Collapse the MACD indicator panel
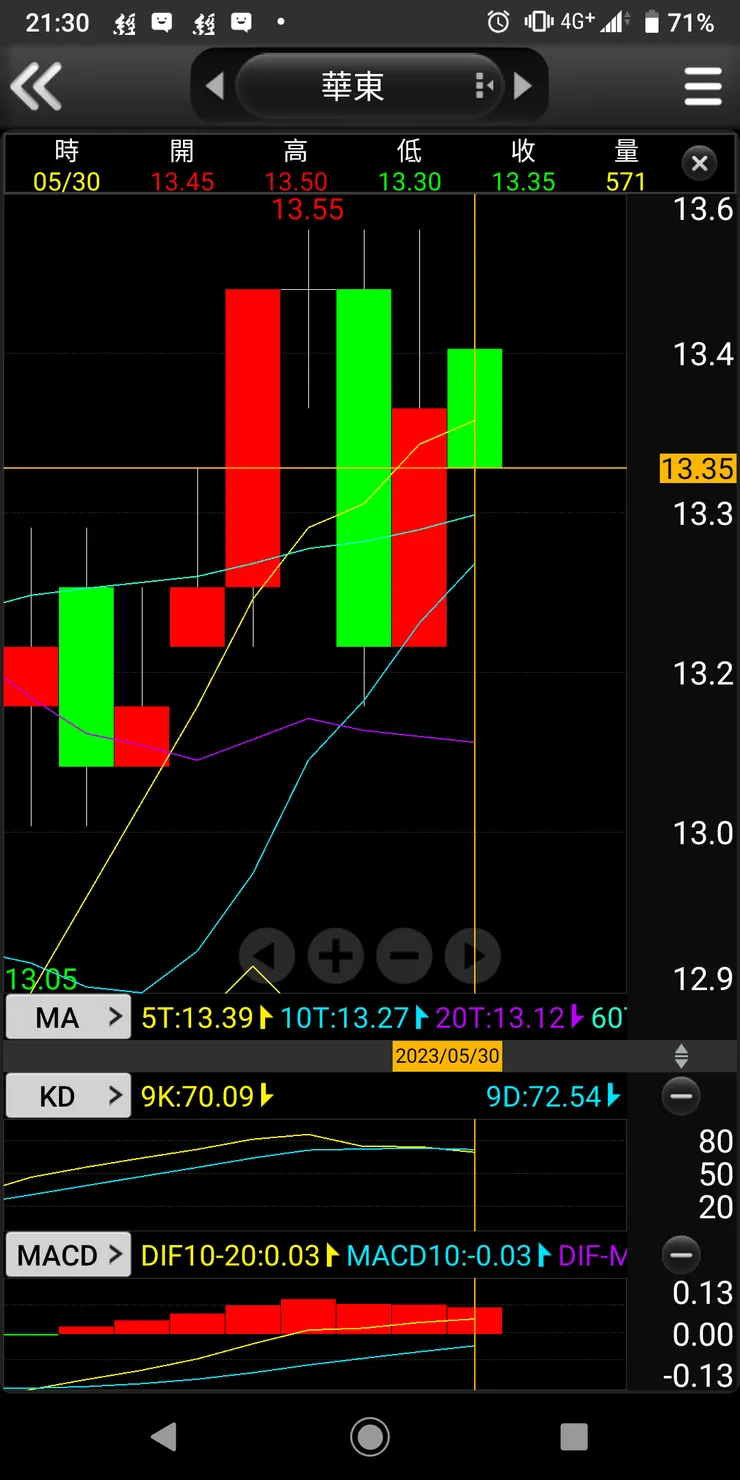This screenshot has height=1480, width=740. pyautogui.click(x=681, y=1254)
